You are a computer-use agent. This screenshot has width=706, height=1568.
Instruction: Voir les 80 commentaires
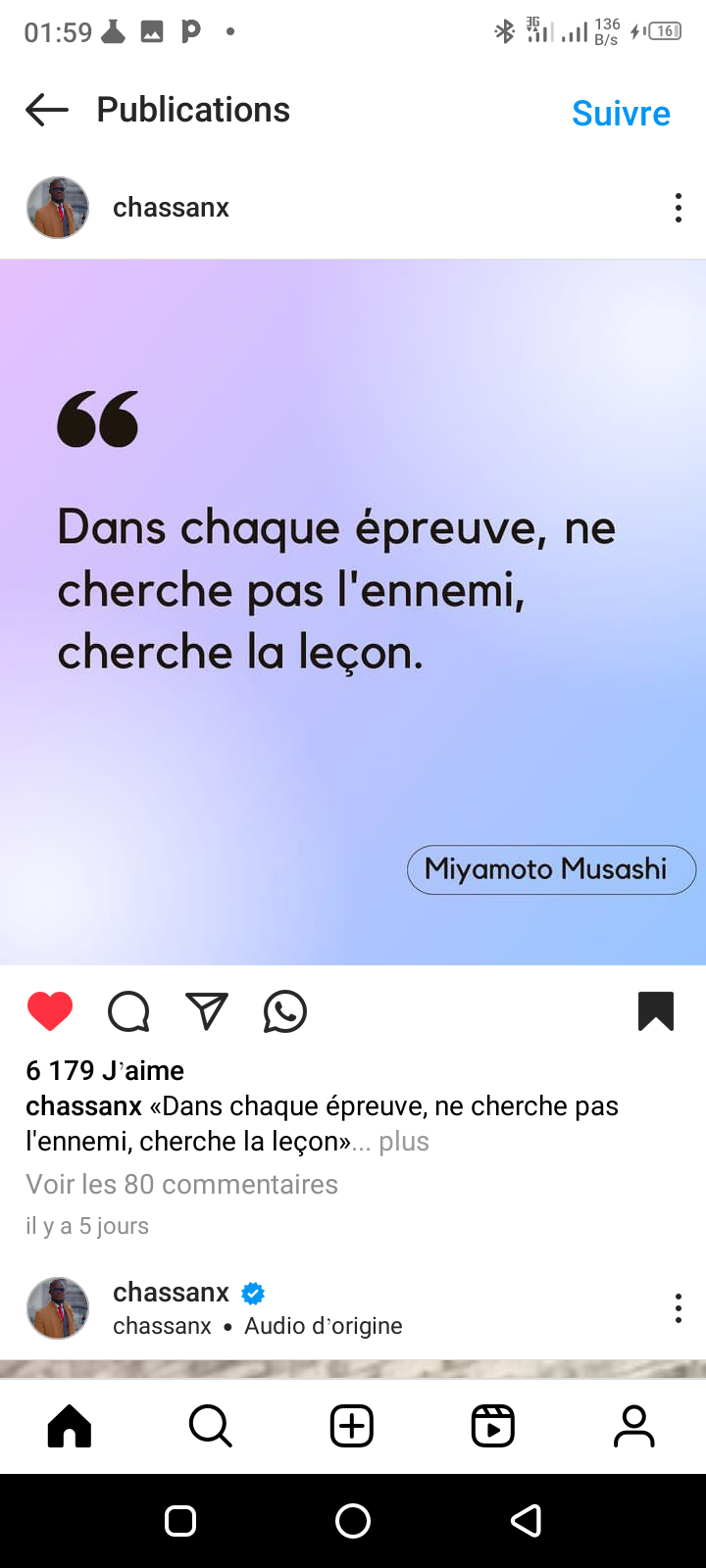(x=181, y=1184)
